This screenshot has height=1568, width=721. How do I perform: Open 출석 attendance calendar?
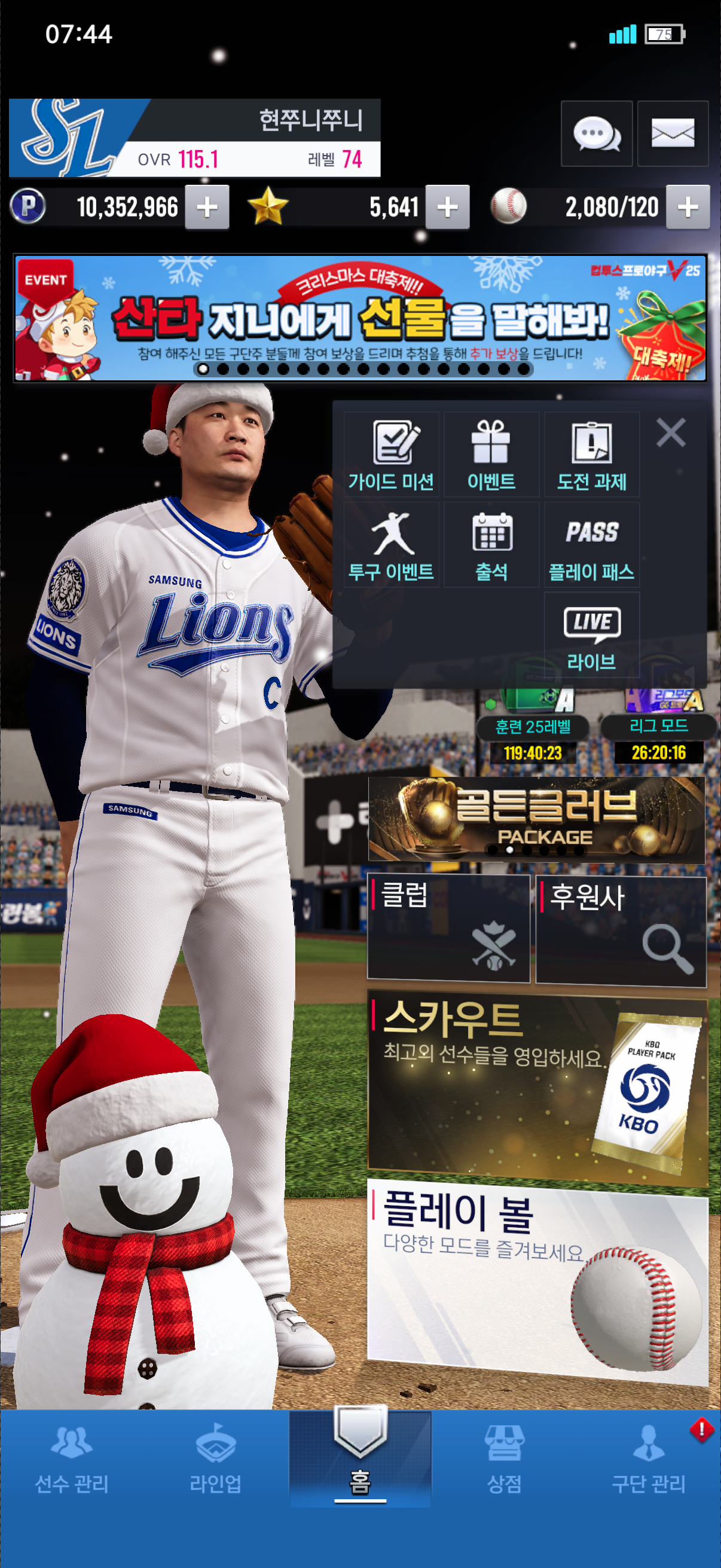(x=491, y=545)
